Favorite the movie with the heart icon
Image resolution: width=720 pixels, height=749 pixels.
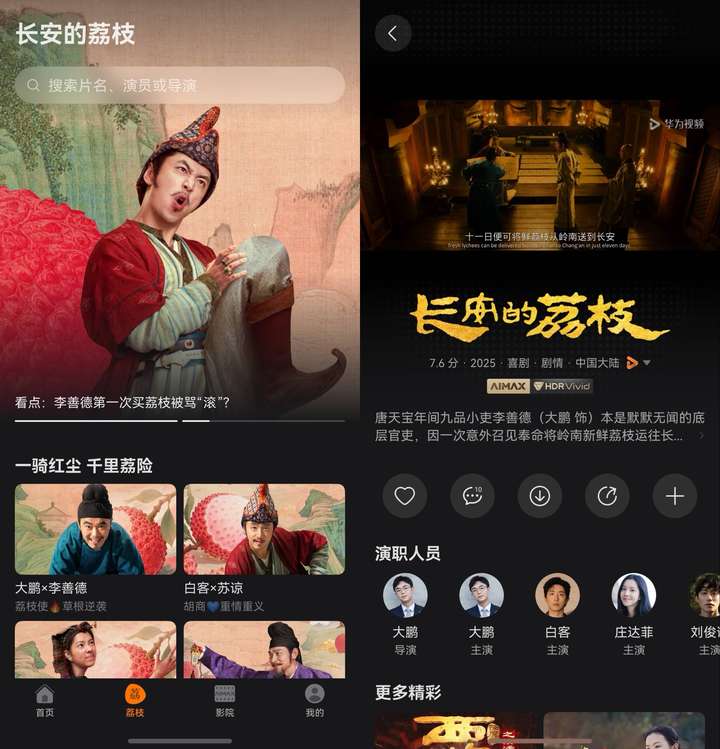click(x=404, y=496)
